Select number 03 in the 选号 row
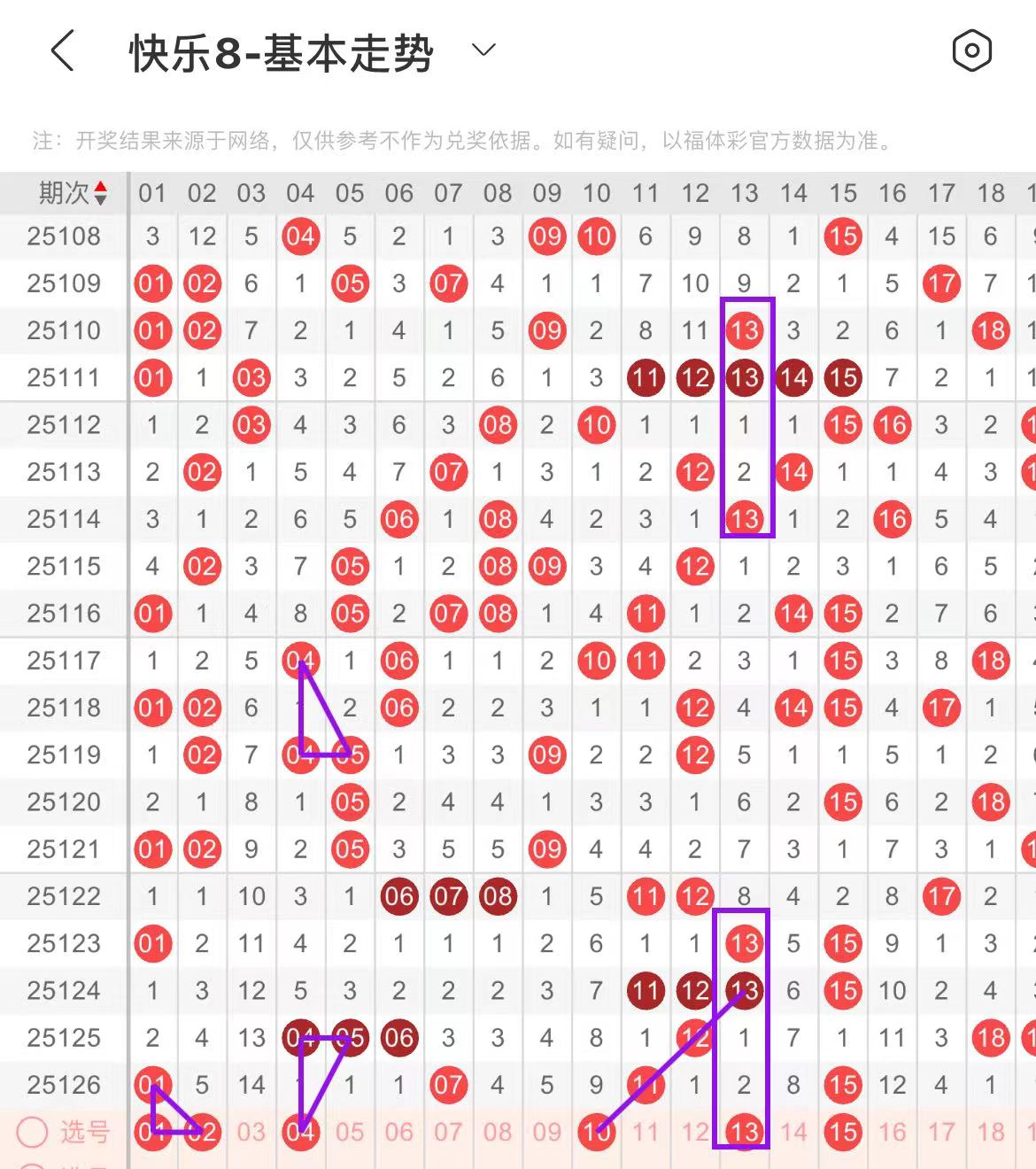The image size is (1036, 1169). (x=251, y=1132)
